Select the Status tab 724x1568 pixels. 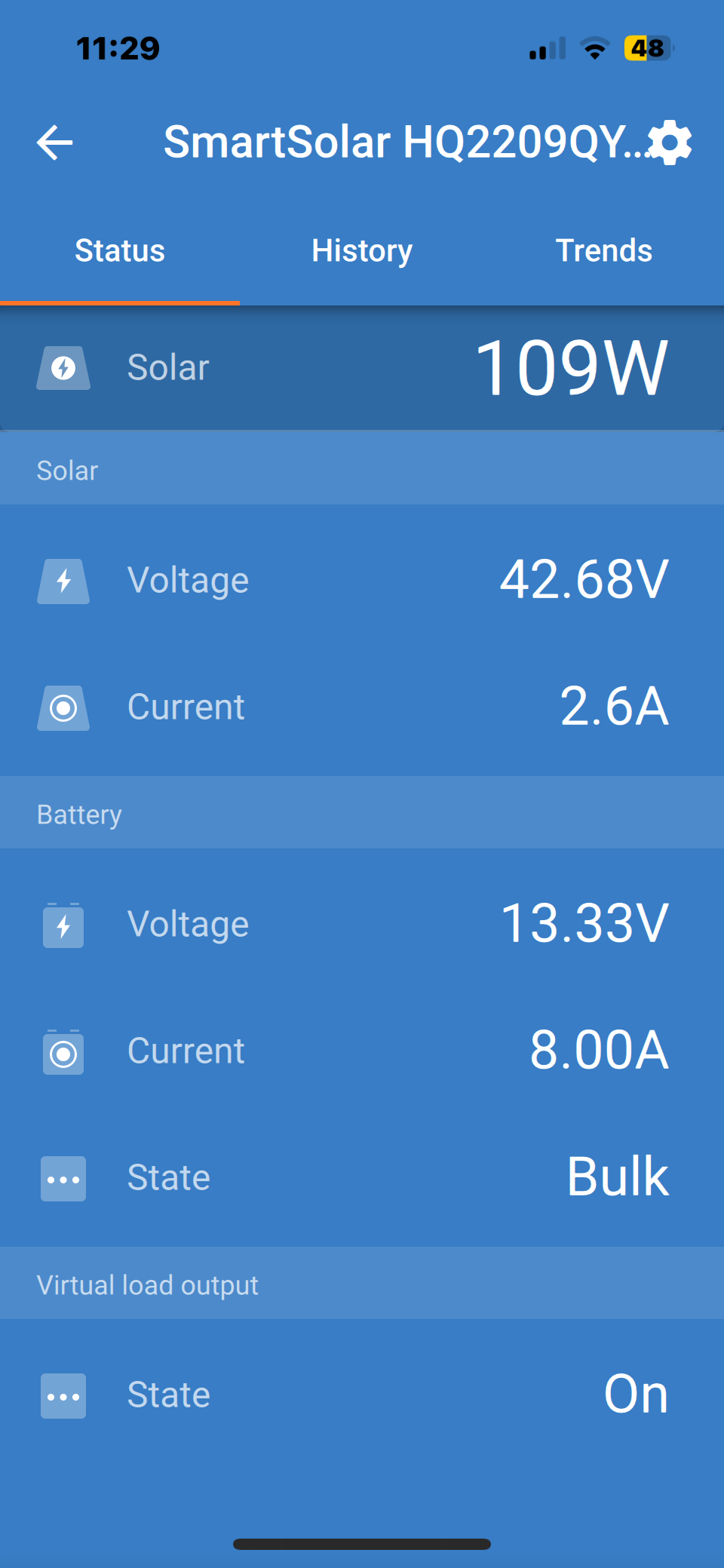[x=120, y=251]
